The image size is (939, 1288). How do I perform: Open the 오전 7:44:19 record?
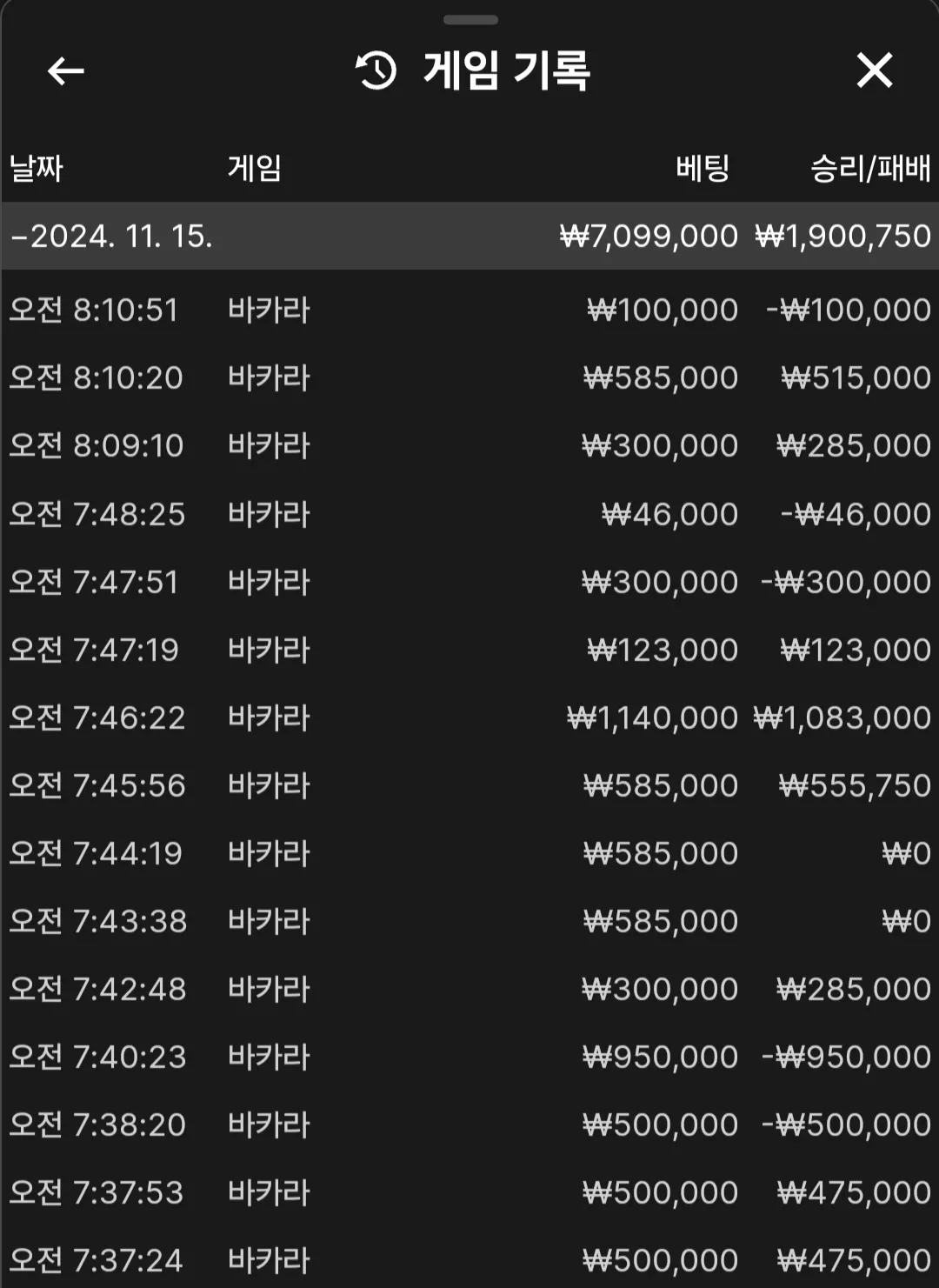[x=469, y=853]
